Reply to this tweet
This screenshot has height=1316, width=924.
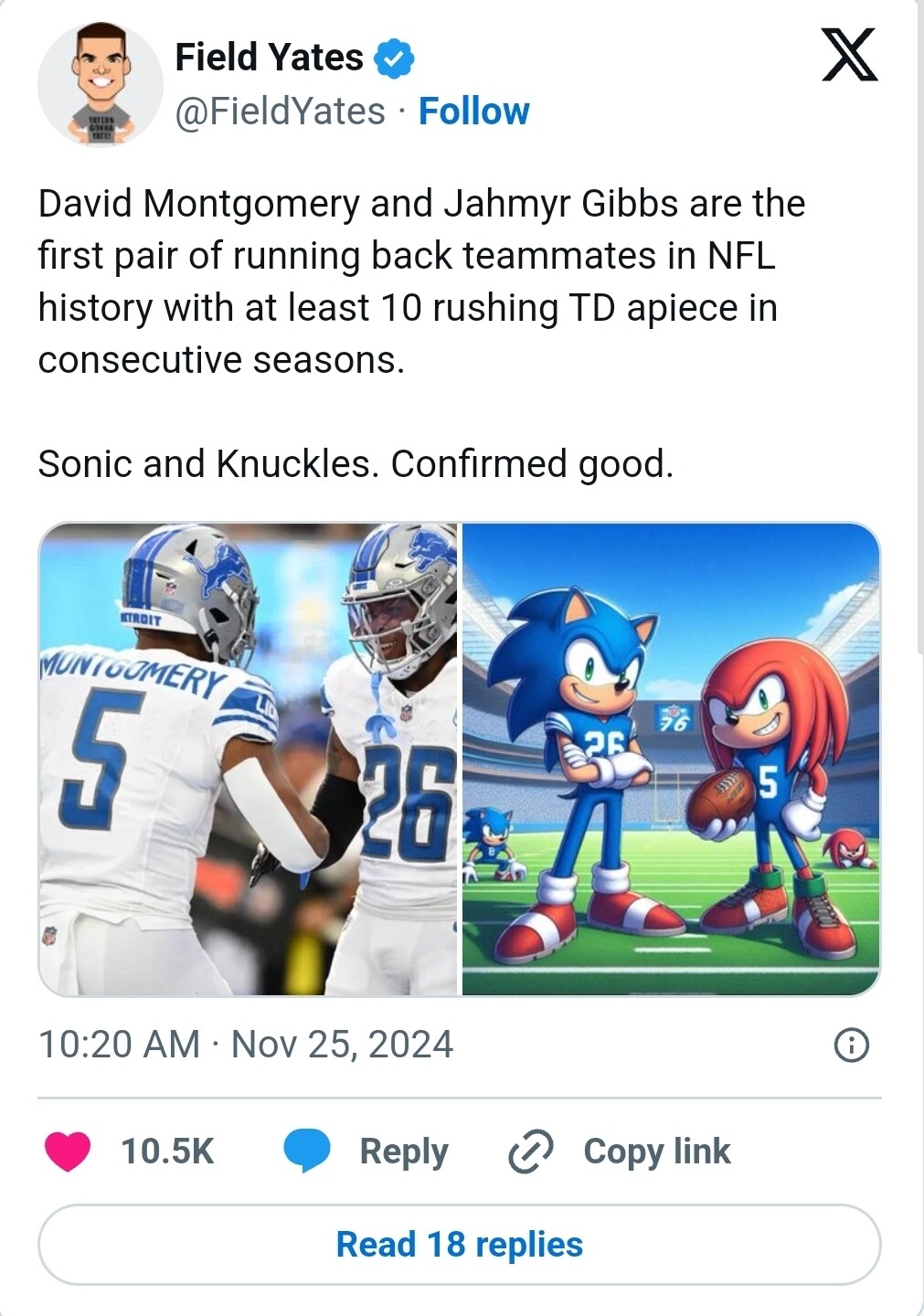click(366, 1151)
